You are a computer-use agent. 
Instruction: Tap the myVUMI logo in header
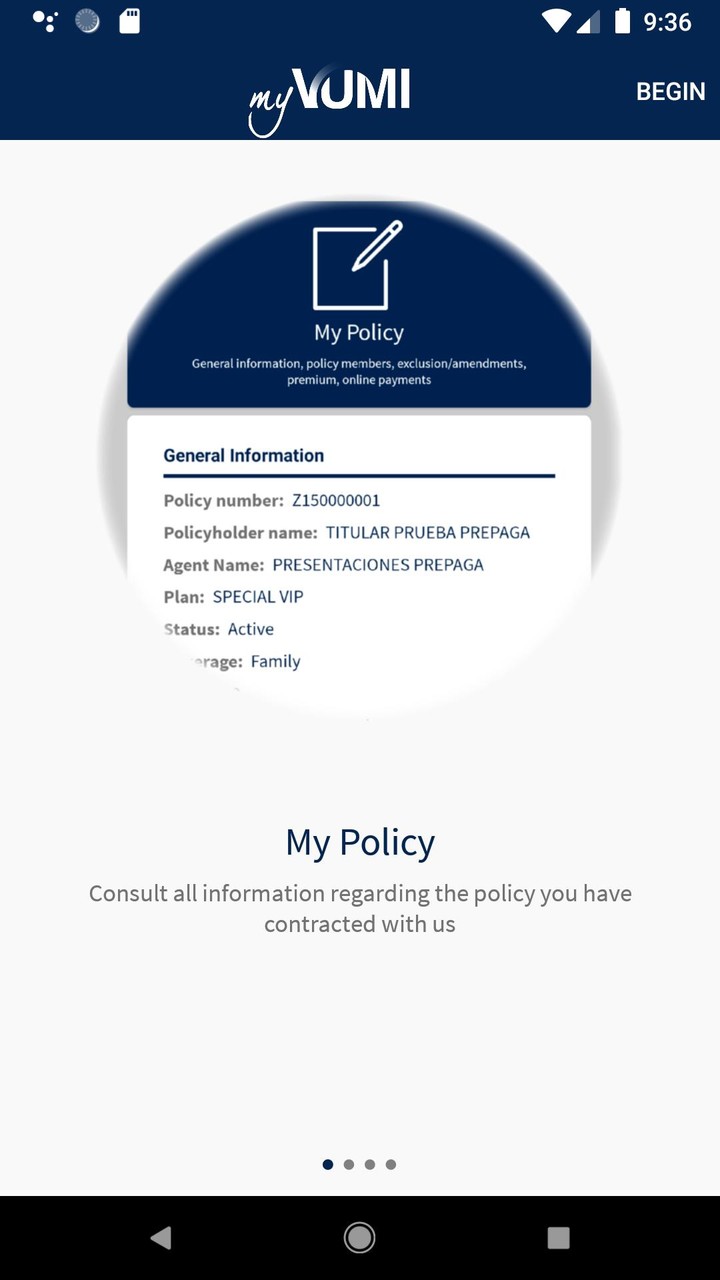tap(330, 91)
